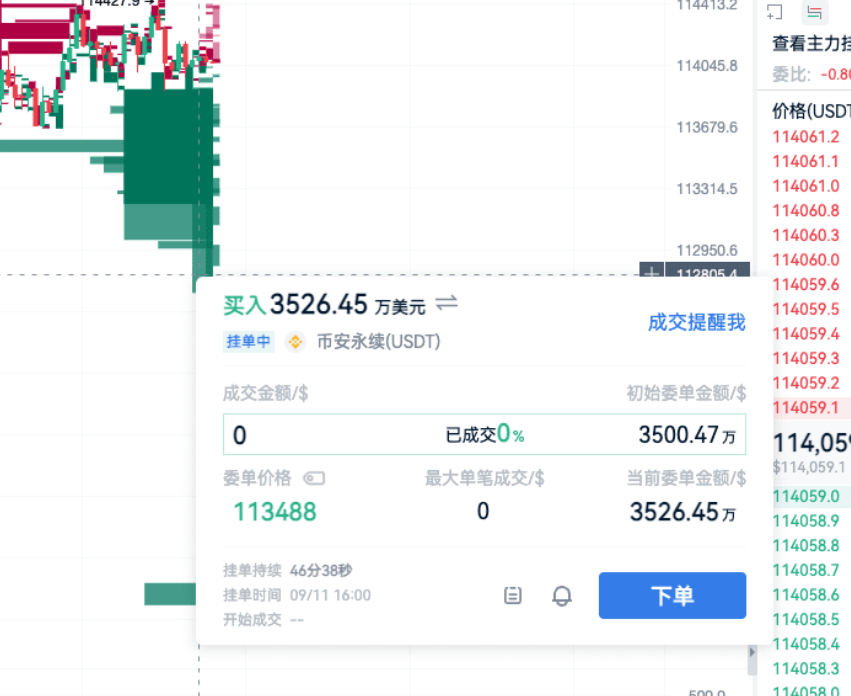Tap the tag icon beside 委单价格
The width and height of the screenshot is (851, 696).
pos(314,478)
